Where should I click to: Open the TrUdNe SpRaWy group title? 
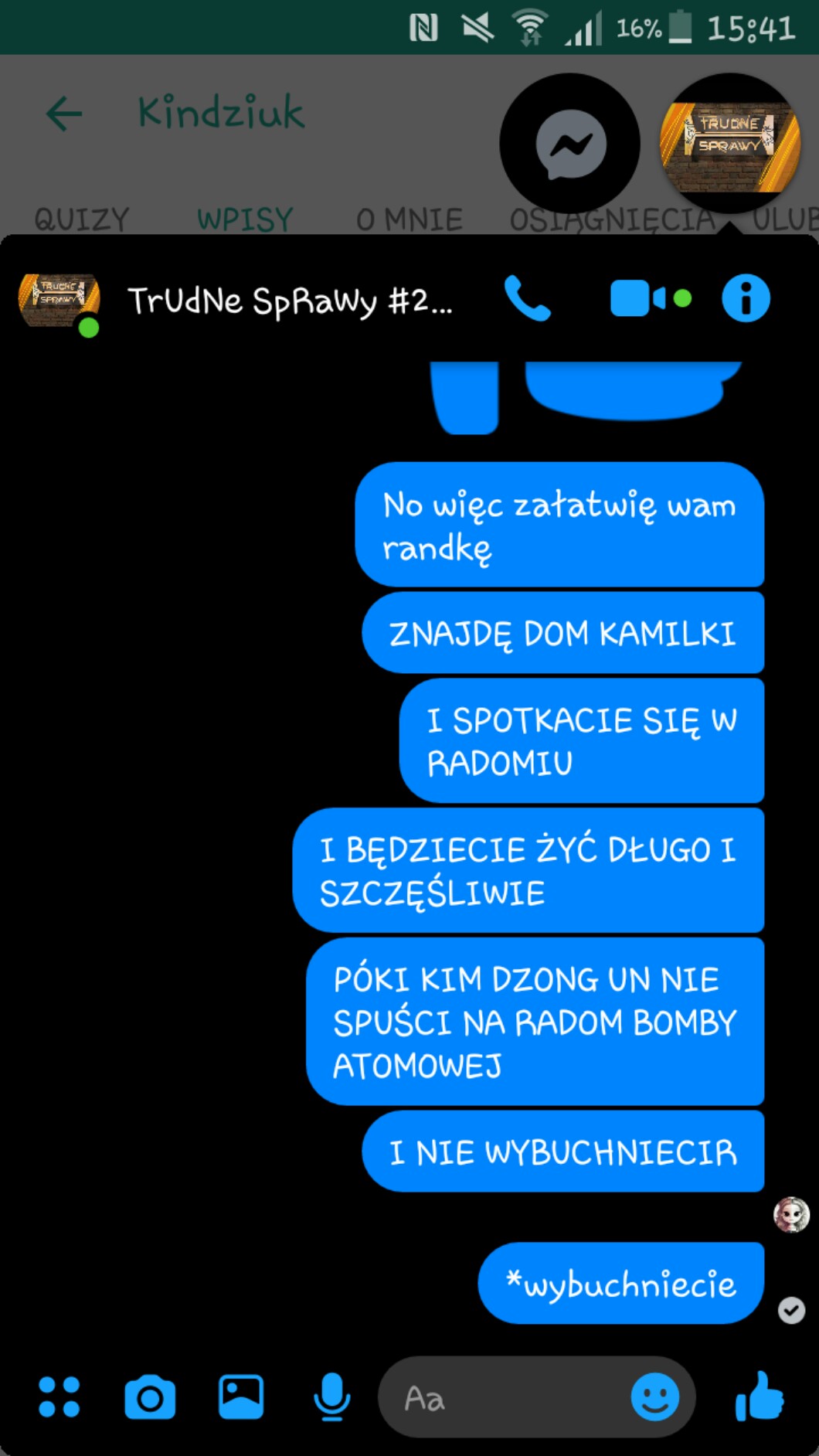pyautogui.click(x=290, y=301)
